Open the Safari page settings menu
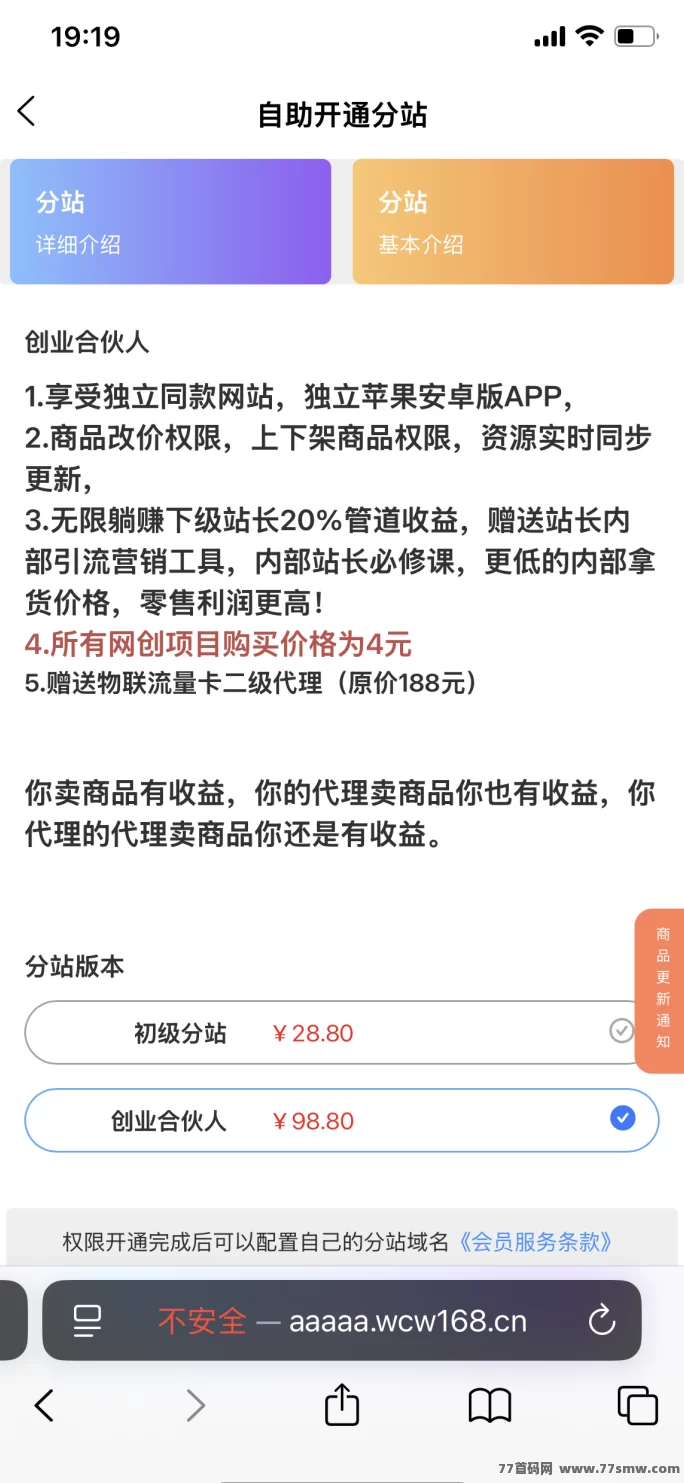The width and height of the screenshot is (684, 1483). 88,1320
